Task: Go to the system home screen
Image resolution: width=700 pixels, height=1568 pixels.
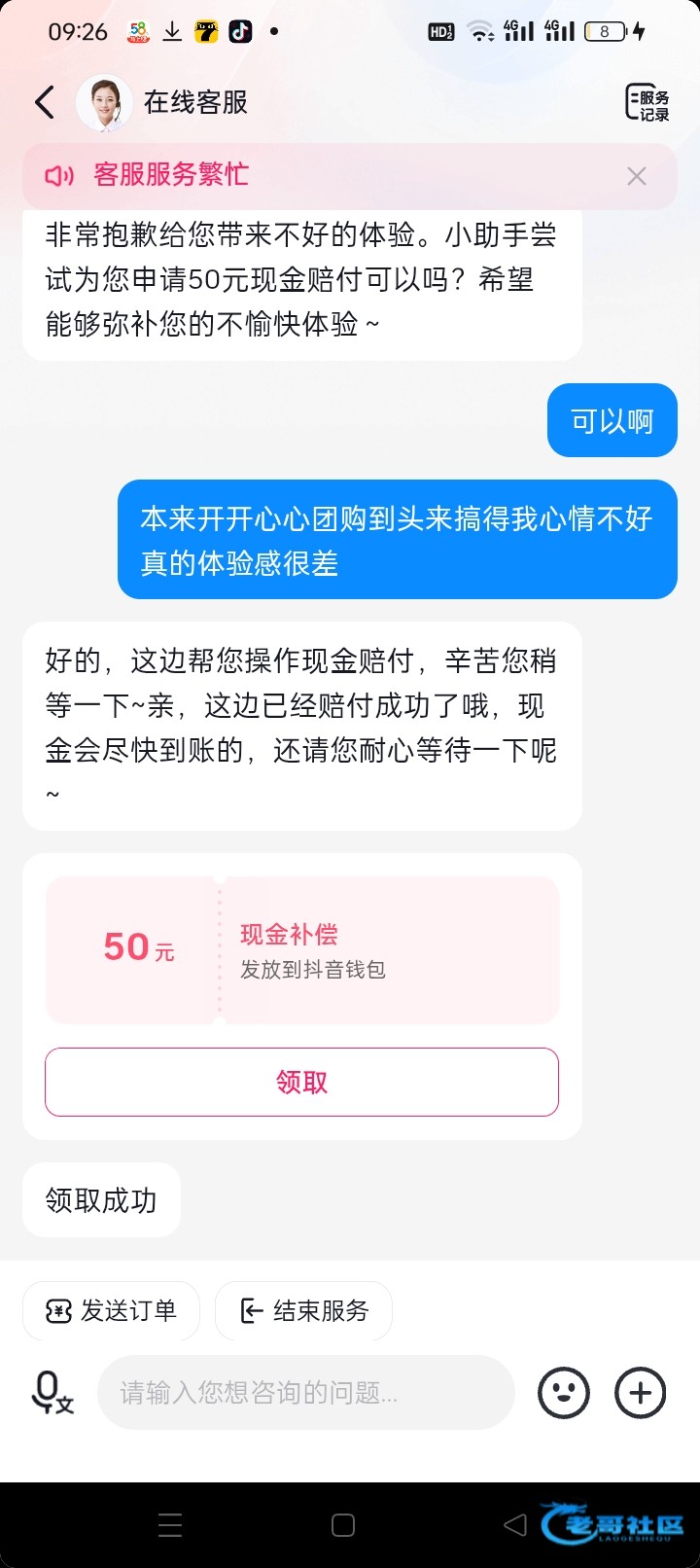Action: click(x=343, y=1525)
